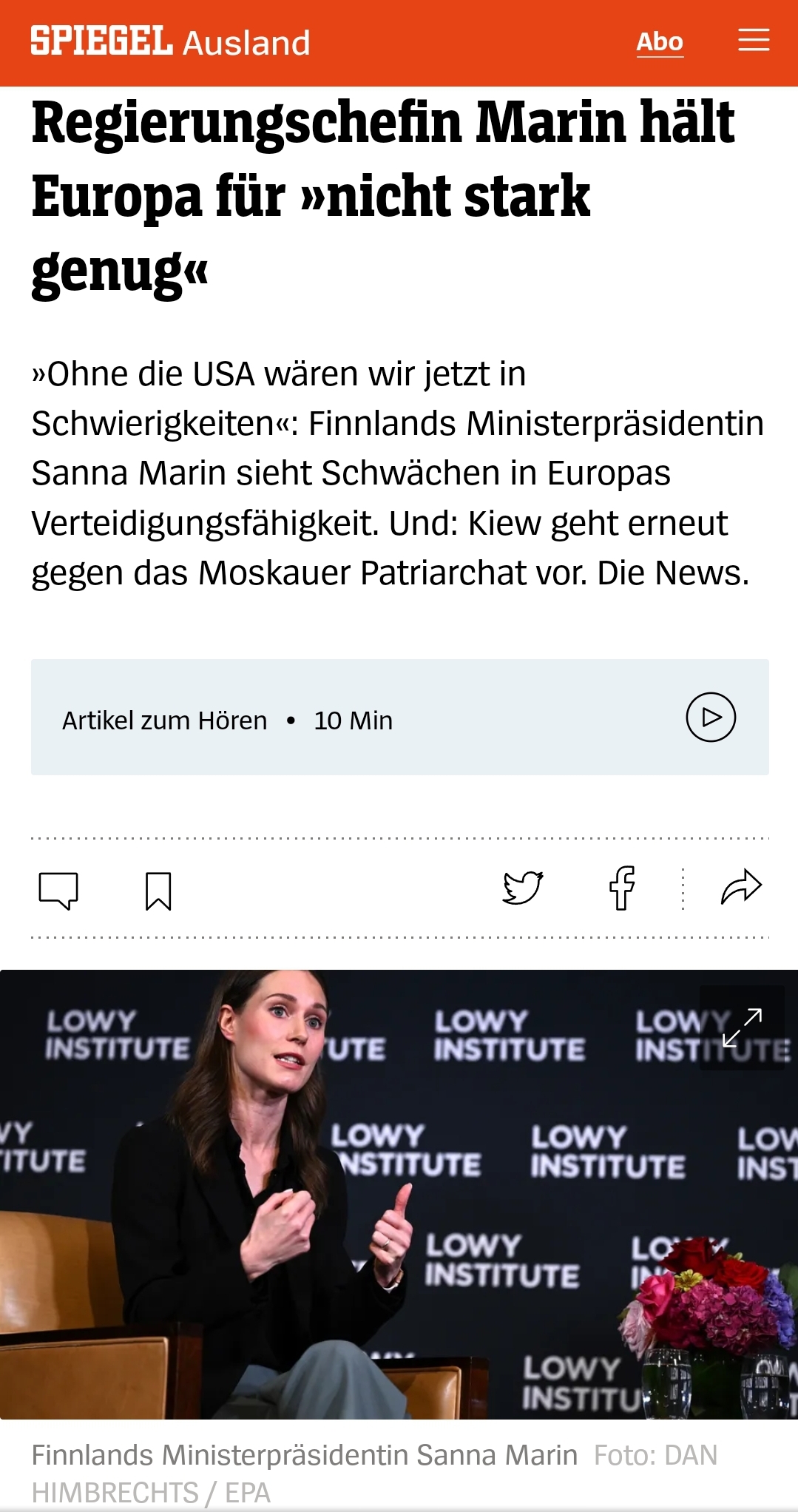Open the article comments
This screenshot has width=798, height=1512.
pos(58,889)
